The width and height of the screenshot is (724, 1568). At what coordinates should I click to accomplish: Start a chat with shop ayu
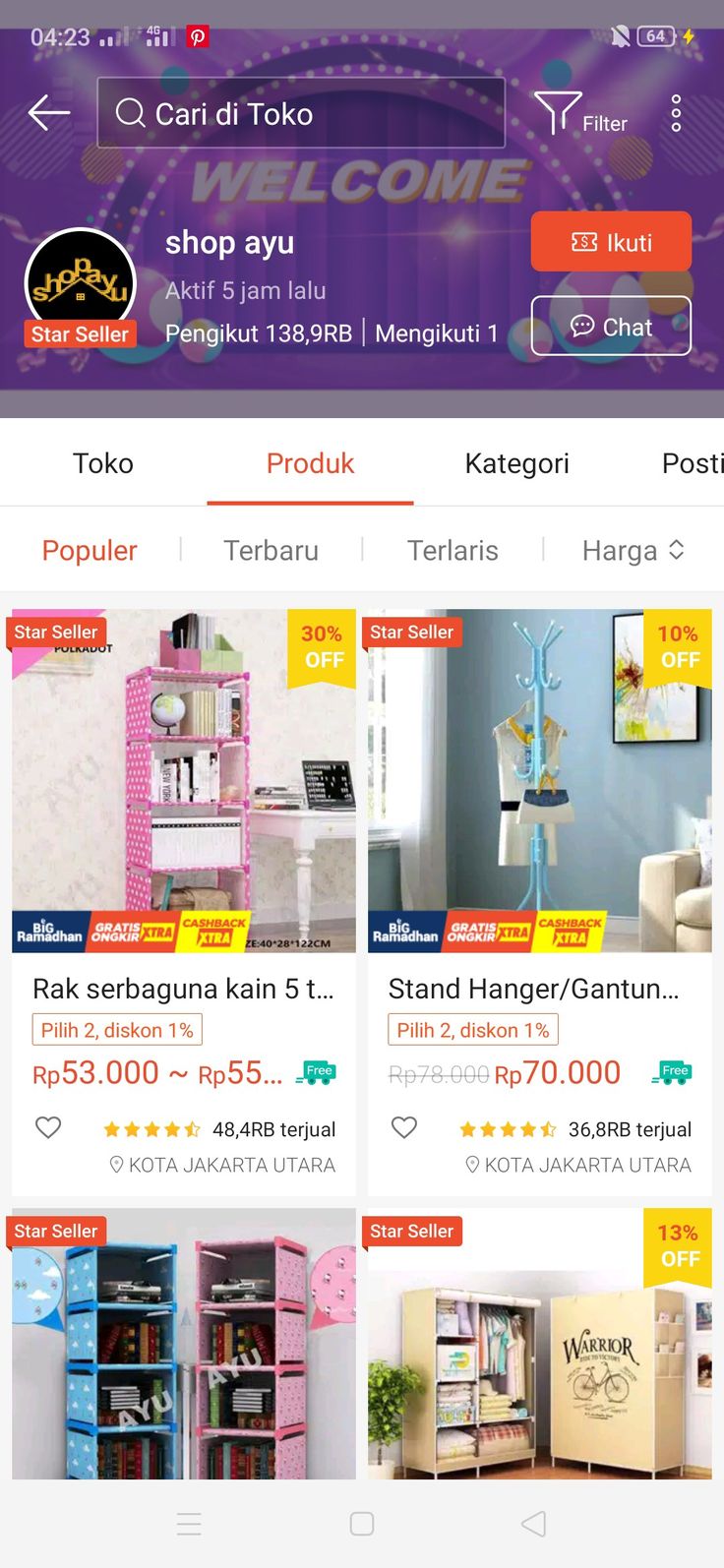coord(611,327)
